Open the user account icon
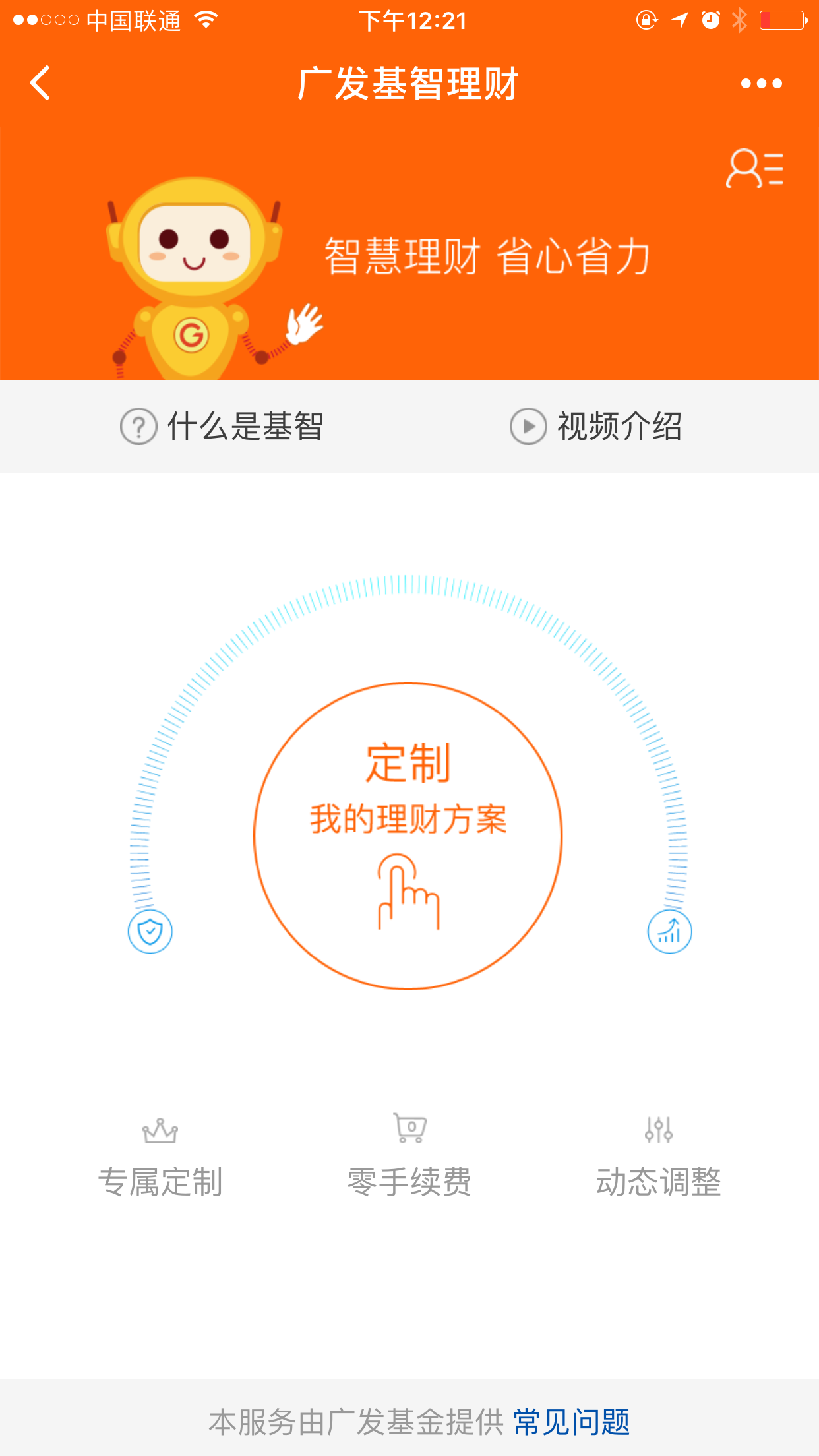Screen dimensions: 819x1456 click(x=754, y=169)
